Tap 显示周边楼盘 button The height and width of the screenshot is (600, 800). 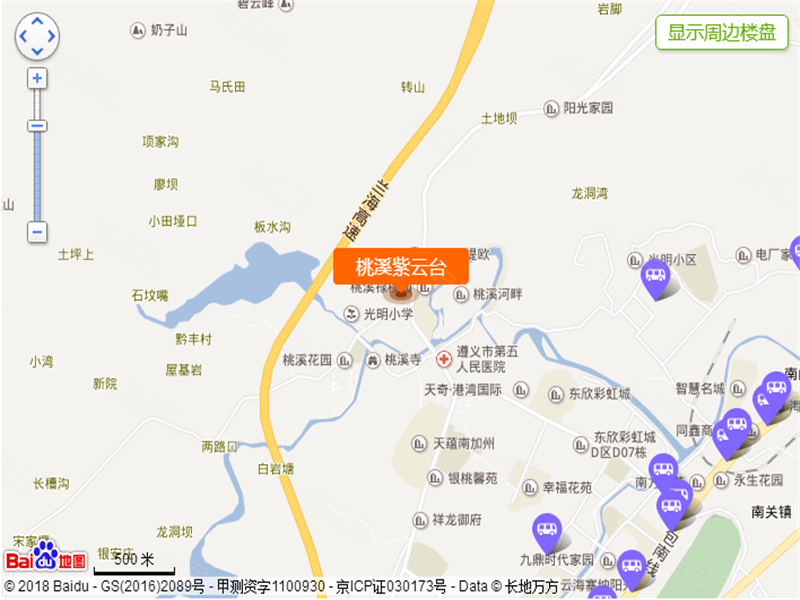click(x=722, y=32)
